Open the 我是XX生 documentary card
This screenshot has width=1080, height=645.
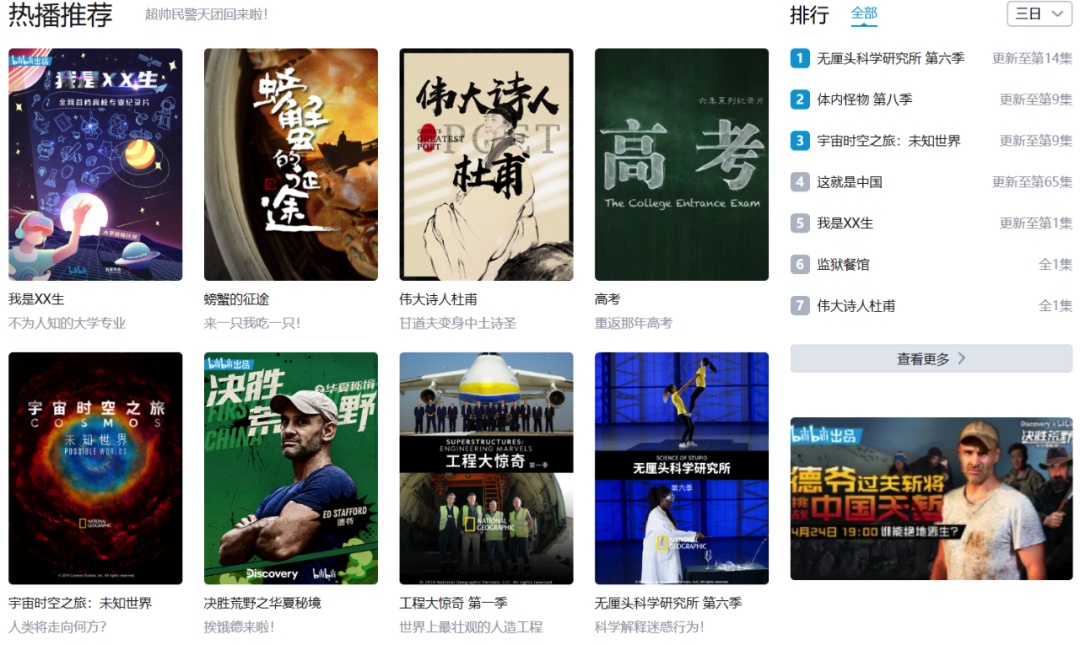point(95,165)
